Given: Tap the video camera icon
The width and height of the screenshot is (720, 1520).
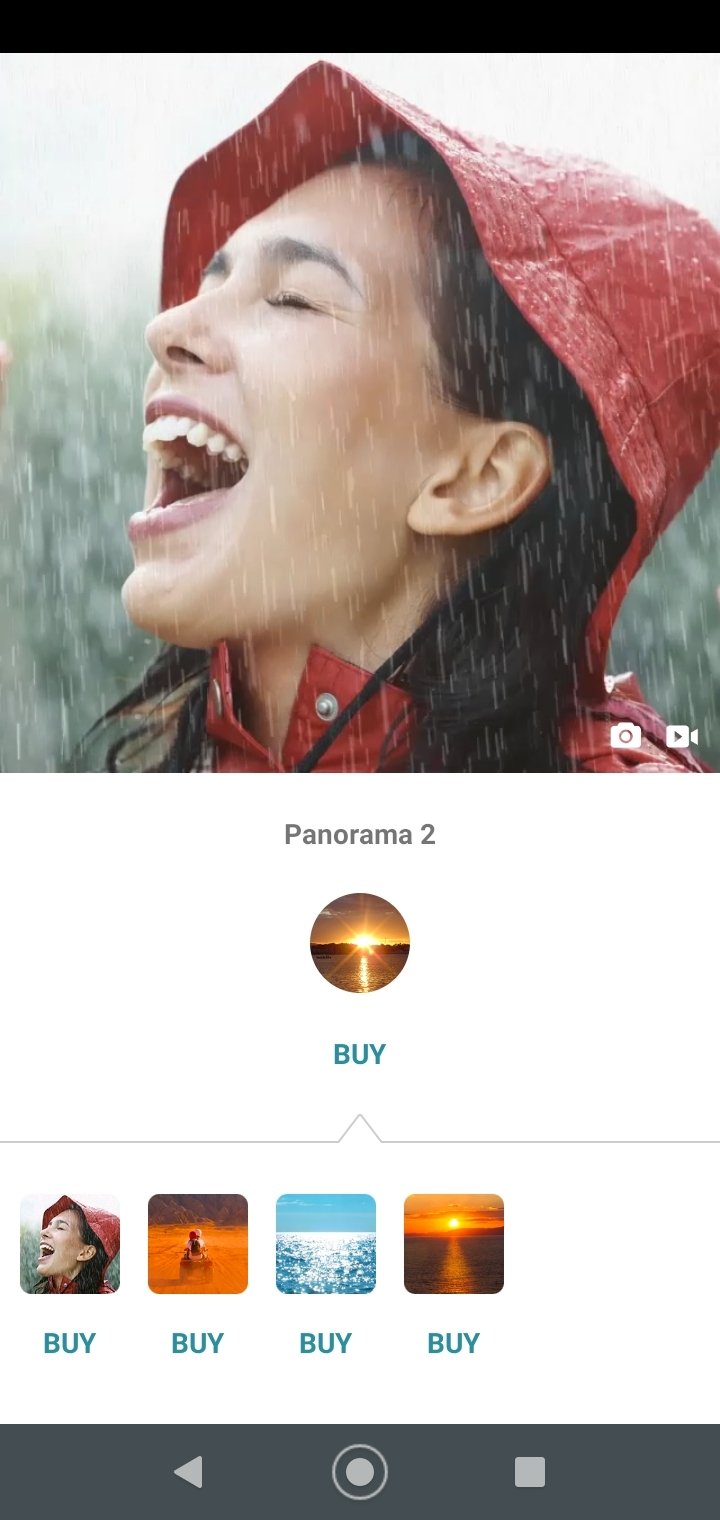Looking at the screenshot, I should 682,736.
